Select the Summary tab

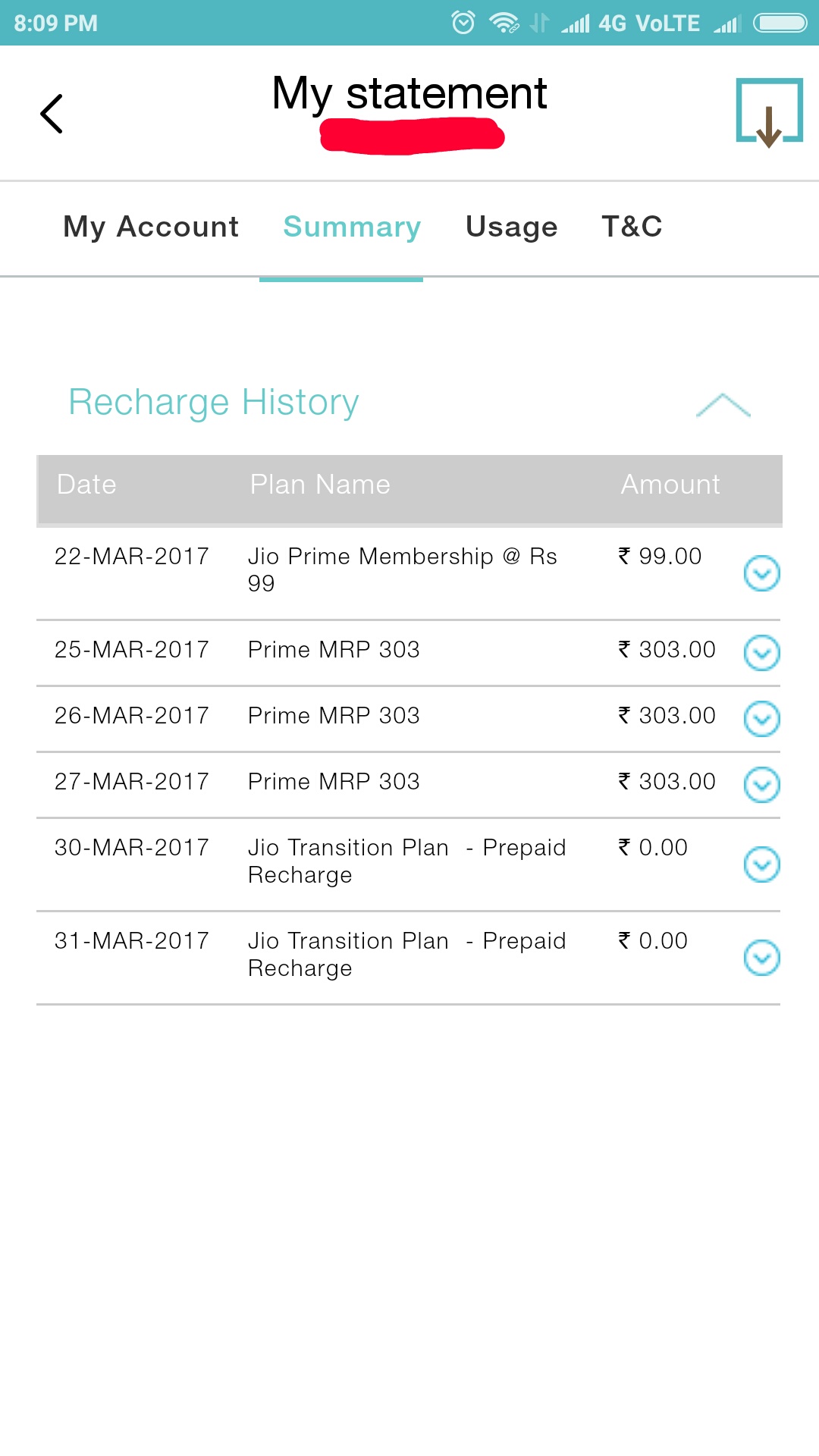point(352,227)
